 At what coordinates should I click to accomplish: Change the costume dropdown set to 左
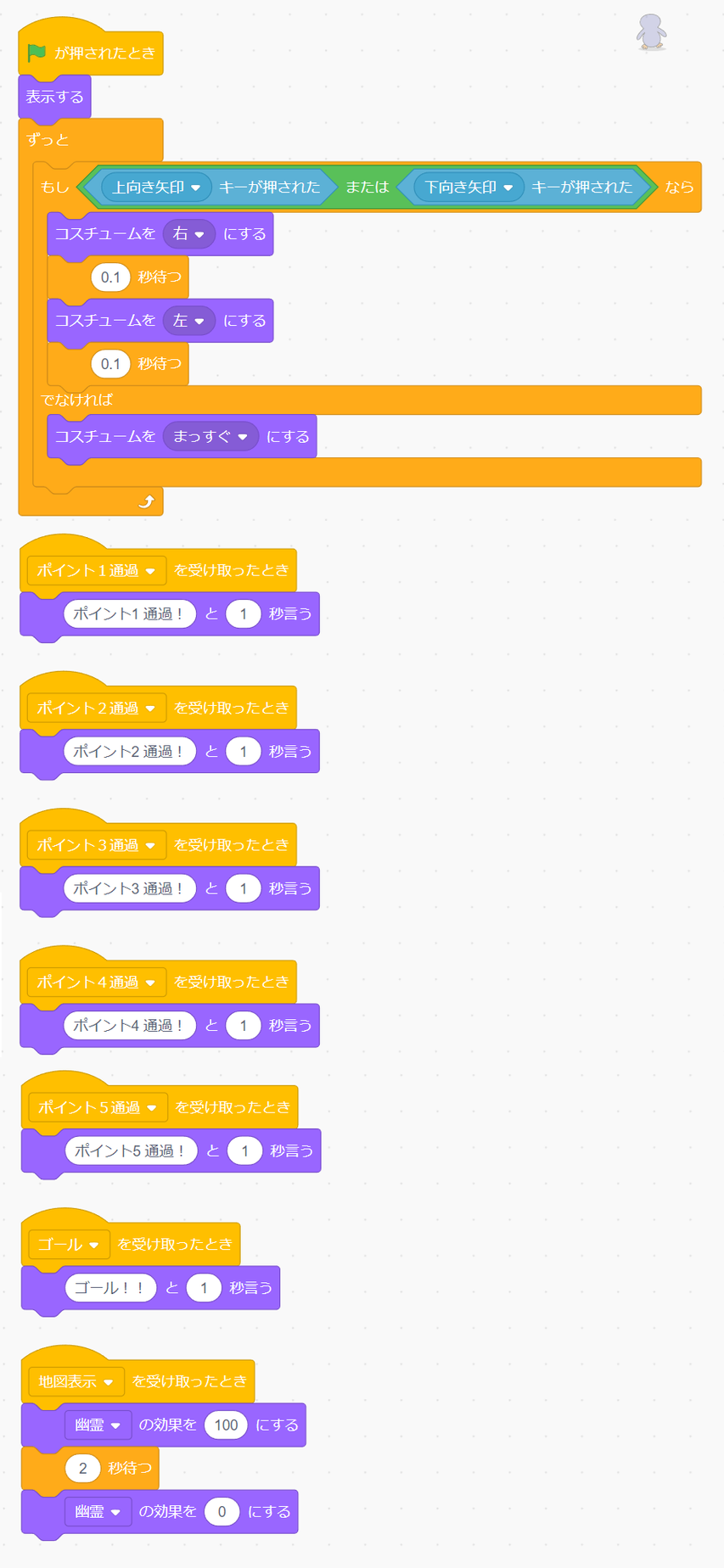pos(188,320)
